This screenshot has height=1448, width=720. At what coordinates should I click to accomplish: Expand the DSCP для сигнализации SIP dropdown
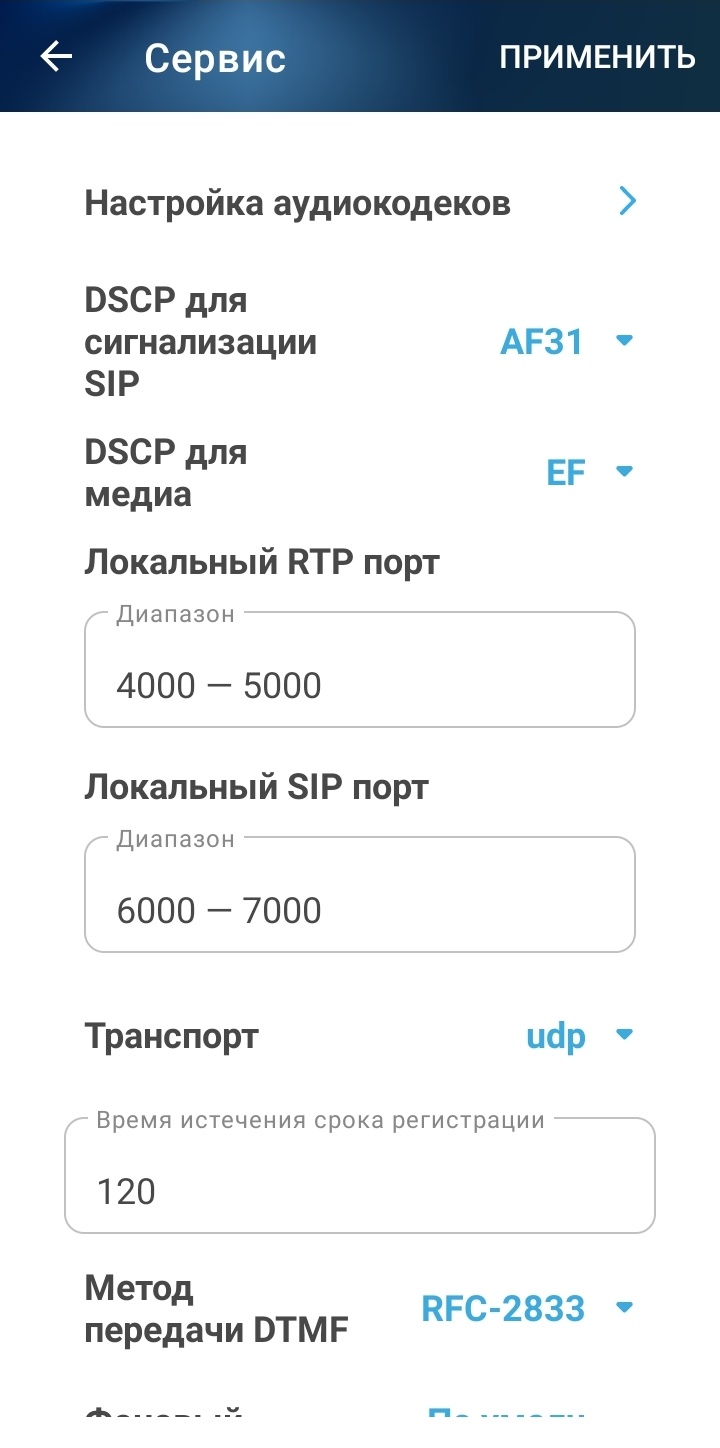567,342
